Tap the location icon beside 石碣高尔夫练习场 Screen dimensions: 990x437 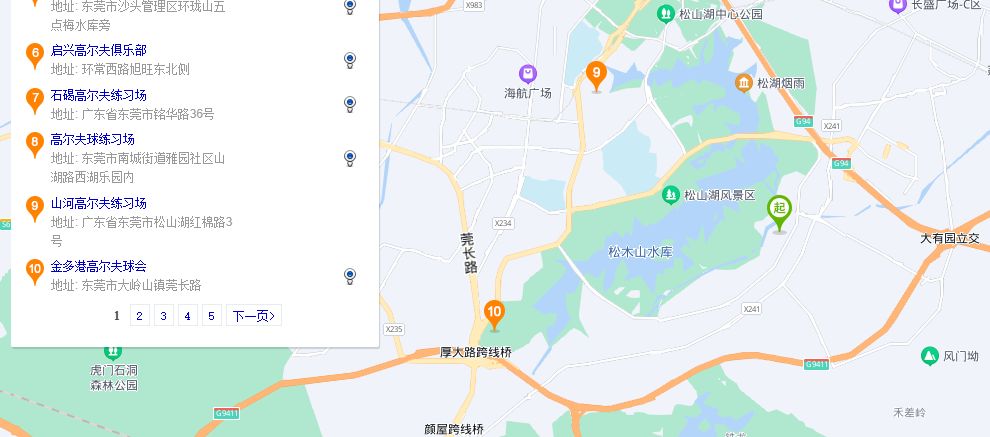349,104
